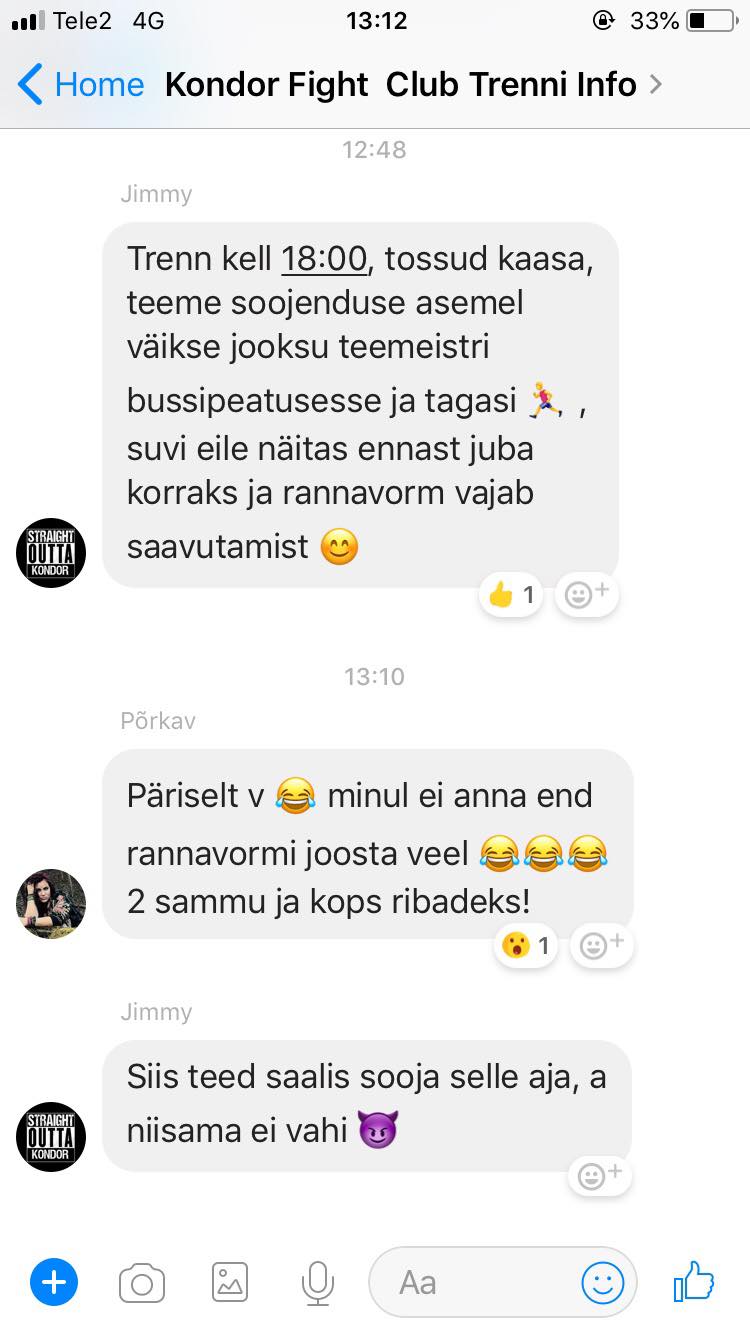The image size is (750, 1334).
Task: View thumbs-up reaction on Jimmy's training message
Action: click(x=511, y=596)
